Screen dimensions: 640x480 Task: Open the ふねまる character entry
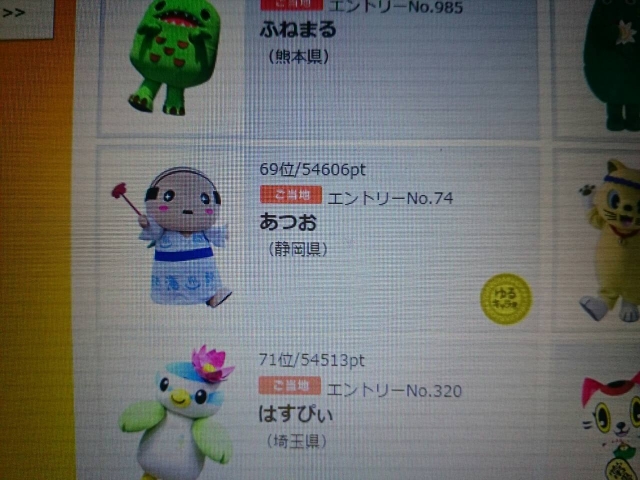(x=297, y=29)
